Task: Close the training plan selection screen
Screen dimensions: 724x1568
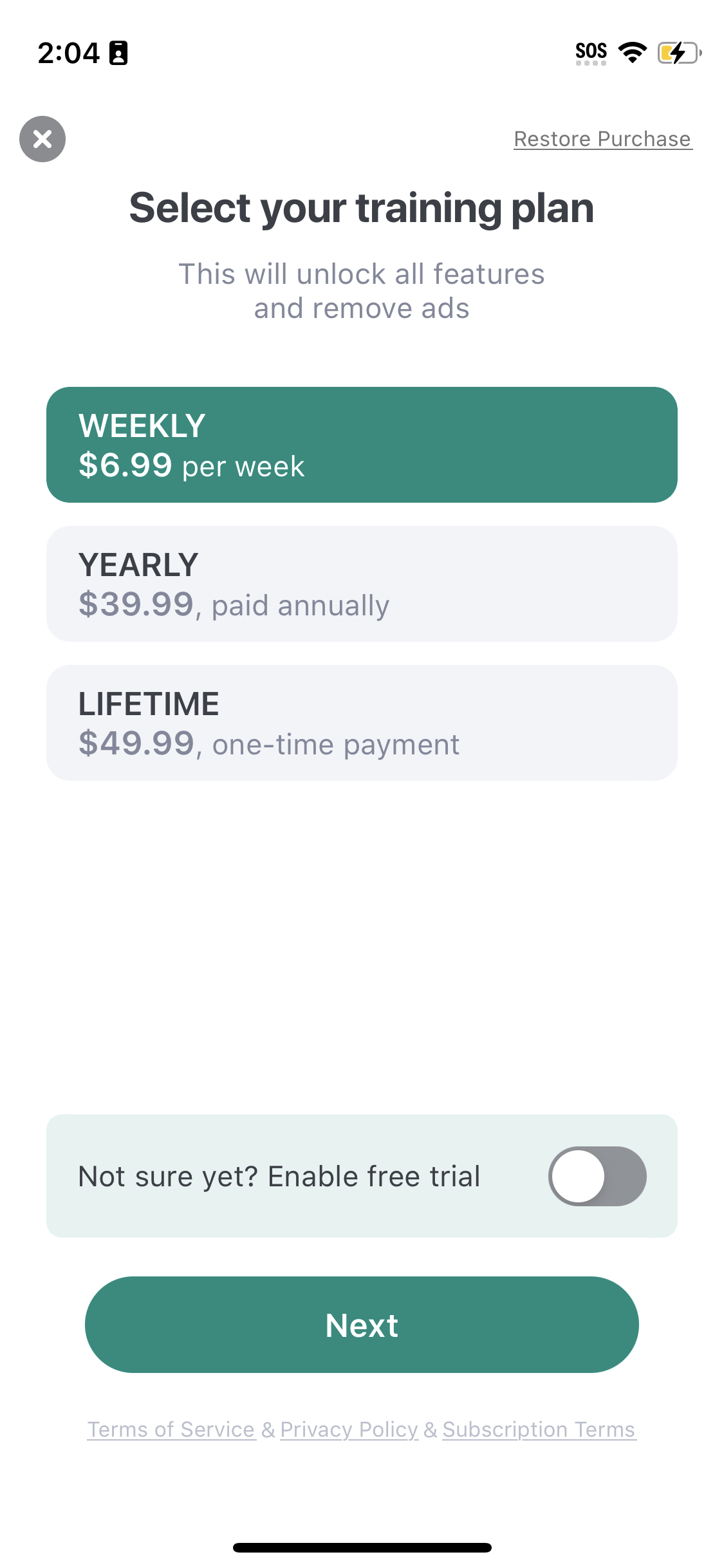Action: pyautogui.click(x=42, y=138)
